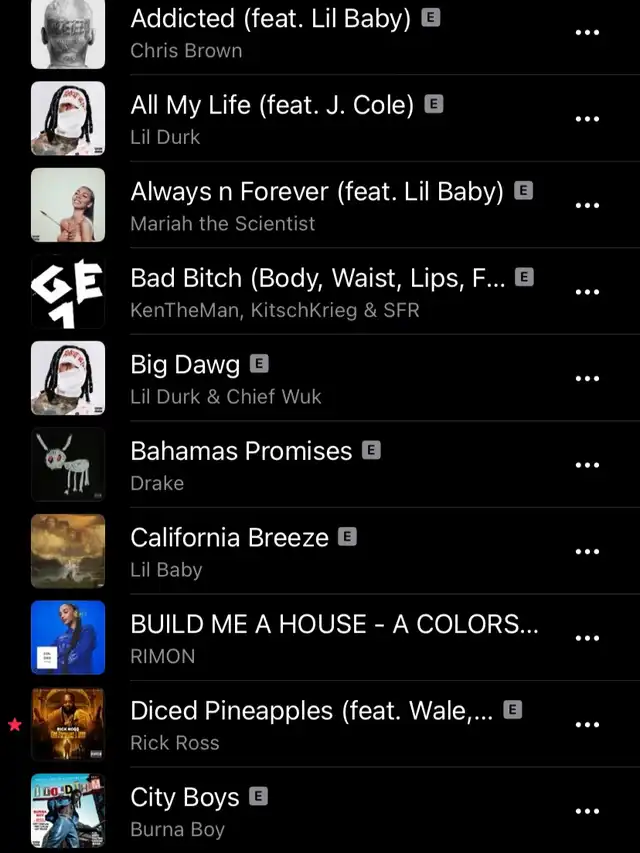Play City Boys by Burna Boy
The height and width of the screenshot is (853, 640).
click(x=185, y=811)
